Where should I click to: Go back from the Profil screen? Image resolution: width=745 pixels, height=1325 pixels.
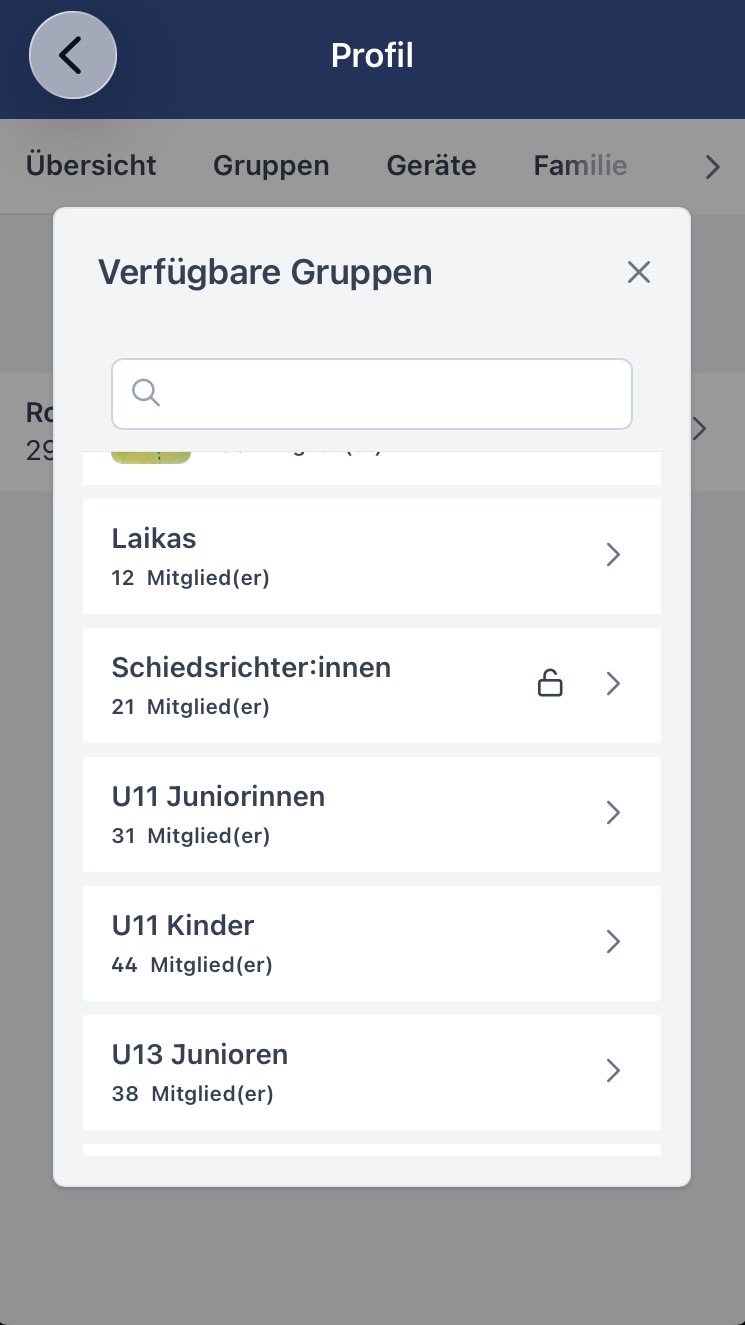click(x=73, y=55)
